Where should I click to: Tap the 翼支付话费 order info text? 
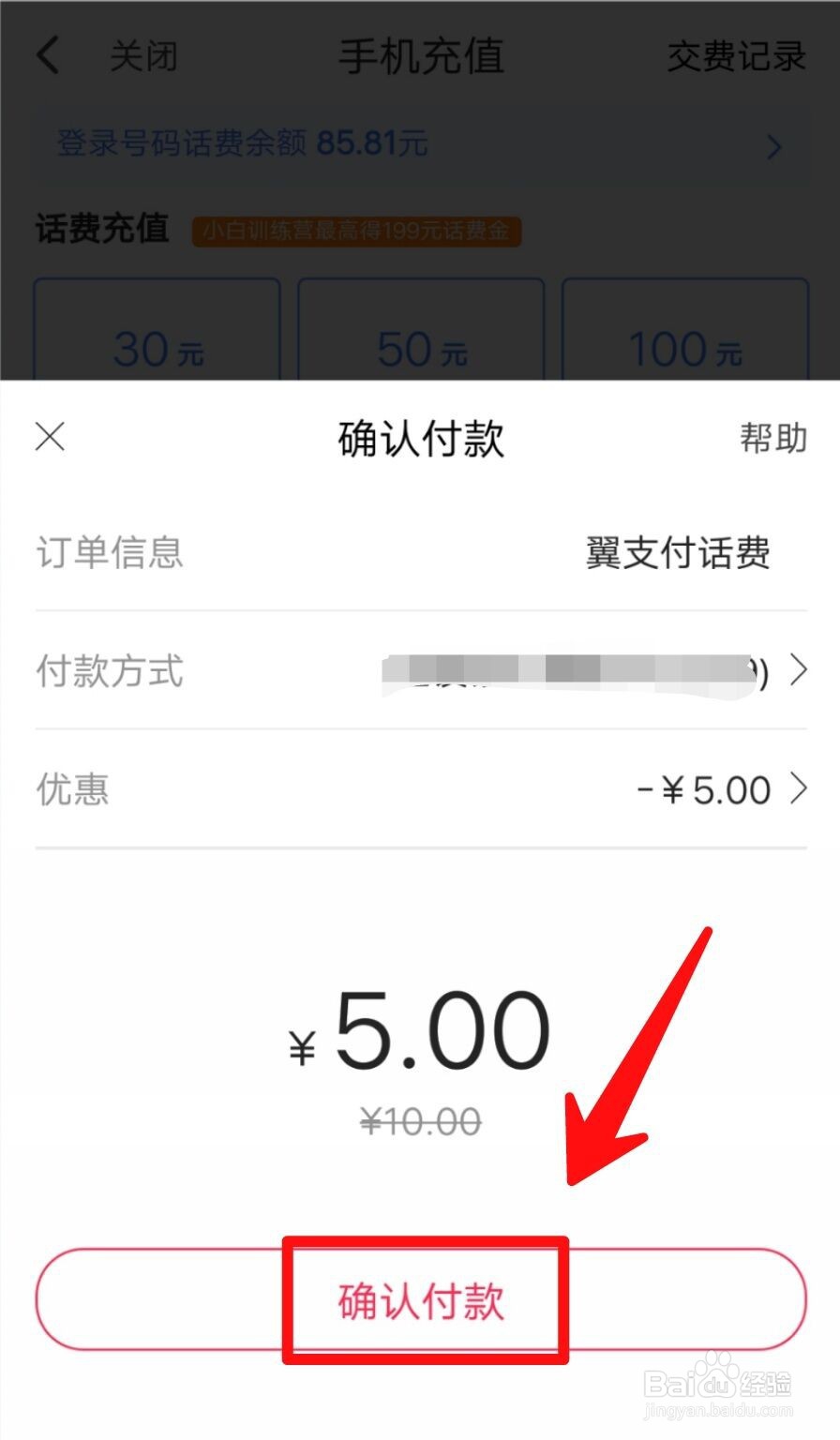pos(678,554)
